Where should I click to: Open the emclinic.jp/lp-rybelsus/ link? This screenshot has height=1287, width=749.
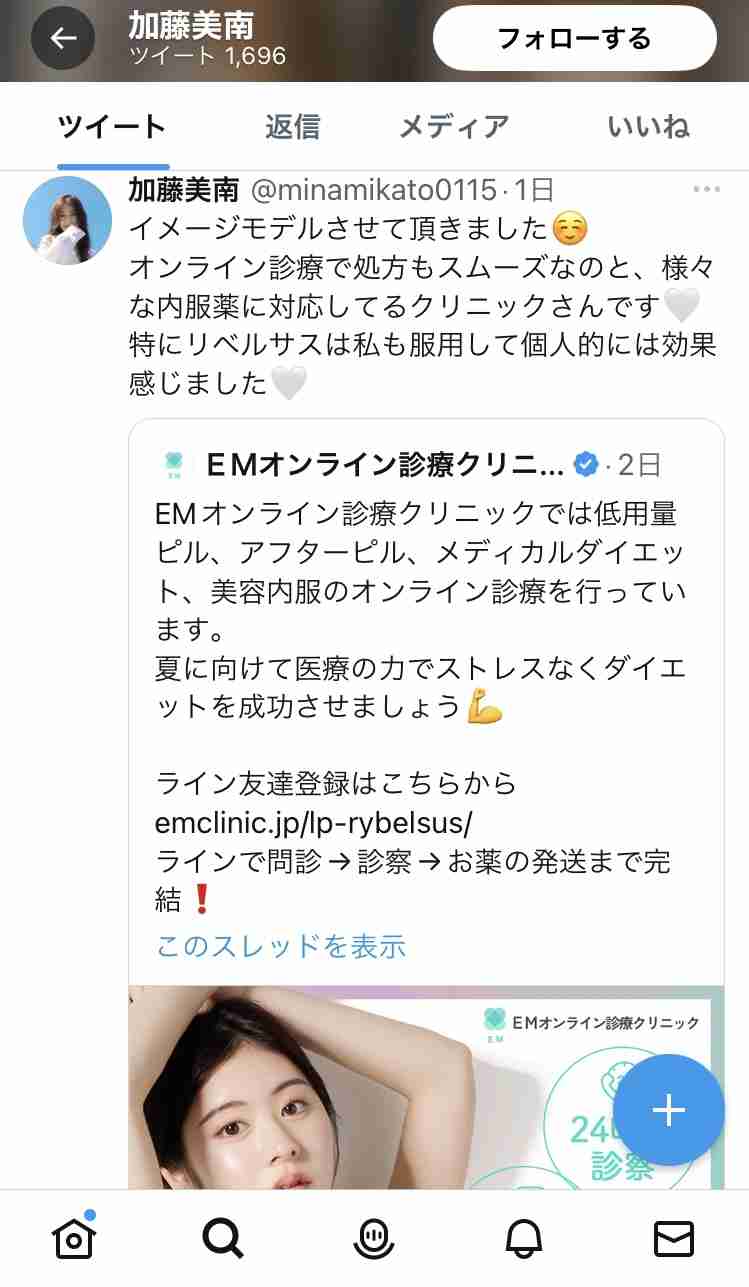point(313,824)
